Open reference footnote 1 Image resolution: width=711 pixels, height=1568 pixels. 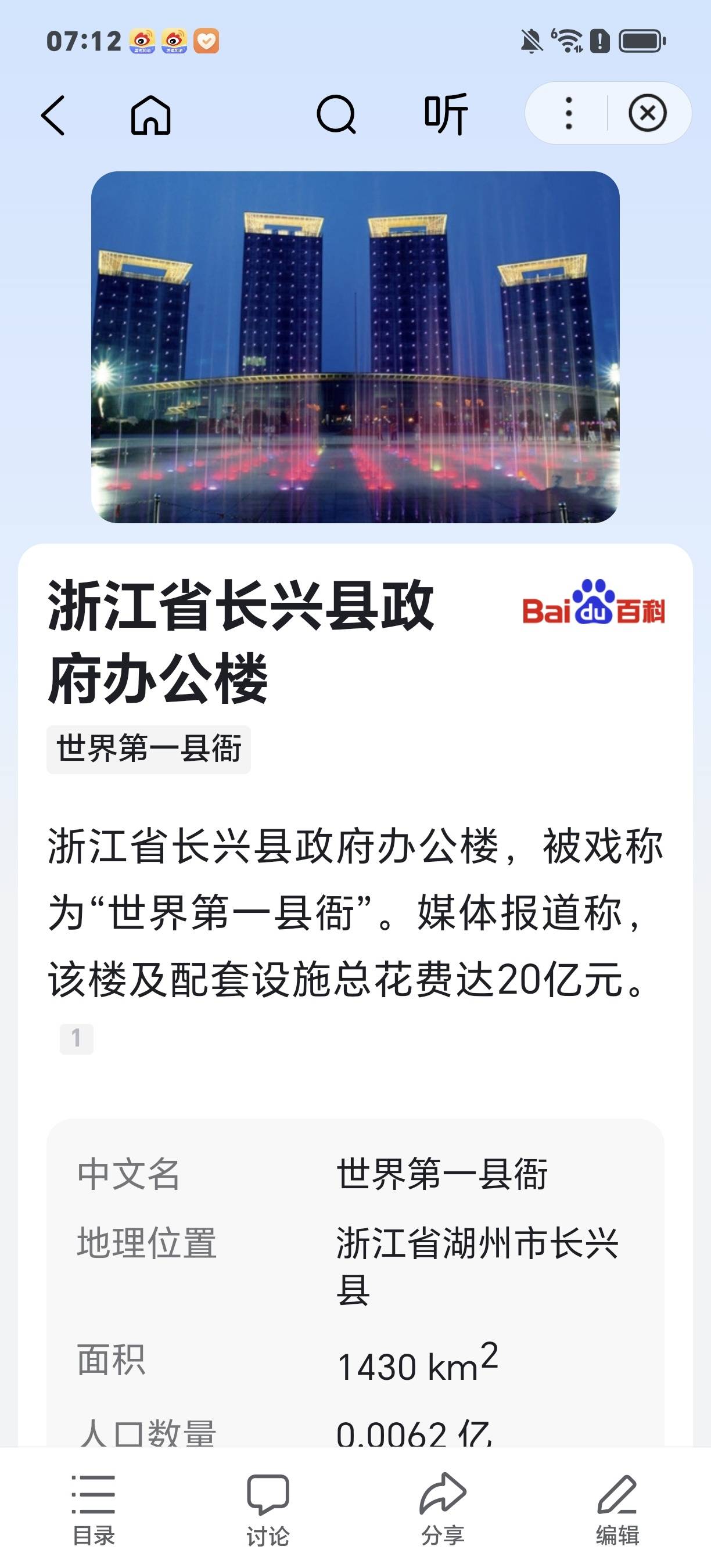click(x=76, y=1038)
